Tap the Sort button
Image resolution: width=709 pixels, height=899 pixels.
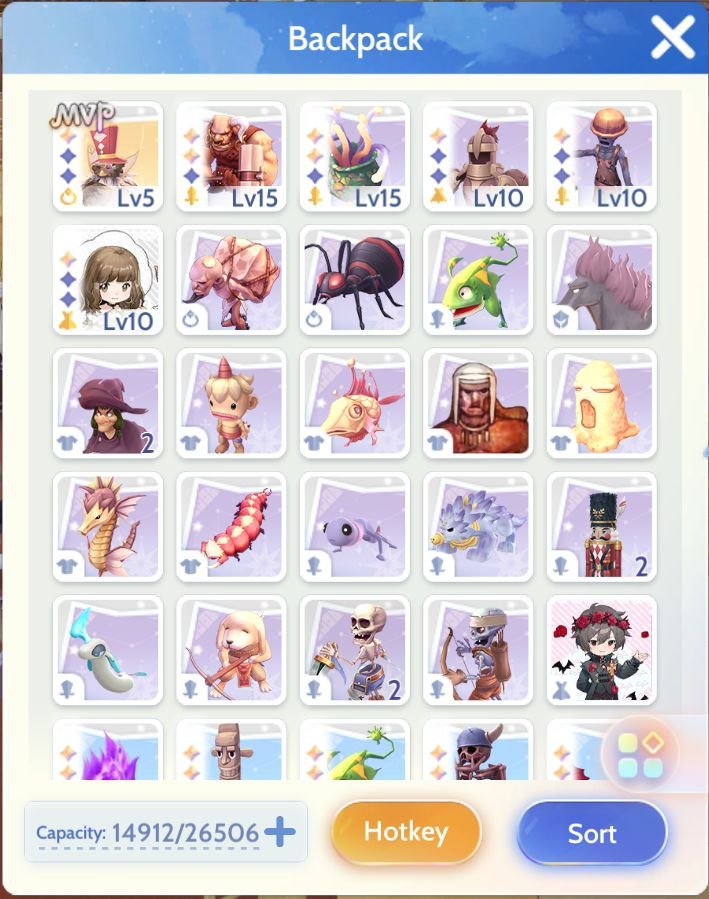click(591, 832)
